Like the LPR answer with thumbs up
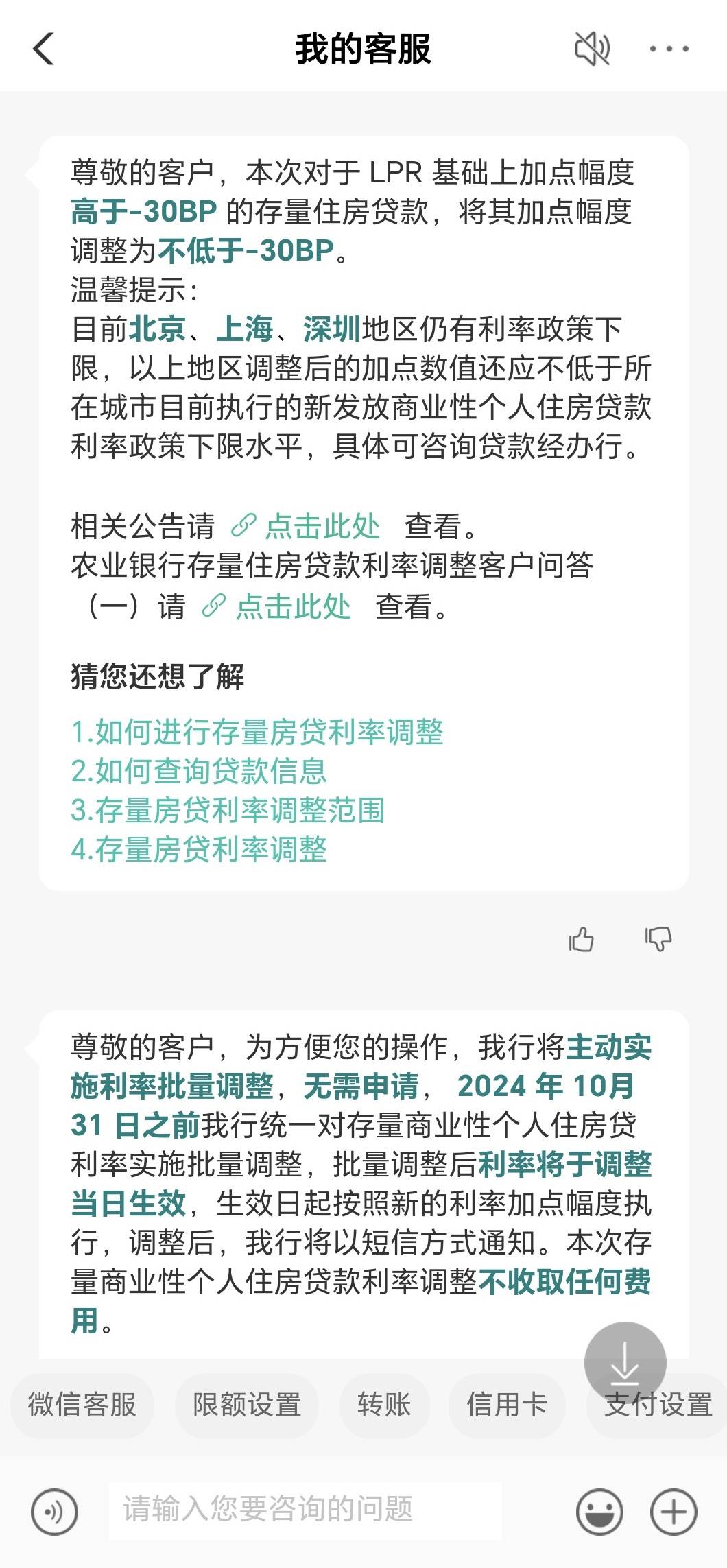This screenshot has height=1568, width=727. pos(581,939)
